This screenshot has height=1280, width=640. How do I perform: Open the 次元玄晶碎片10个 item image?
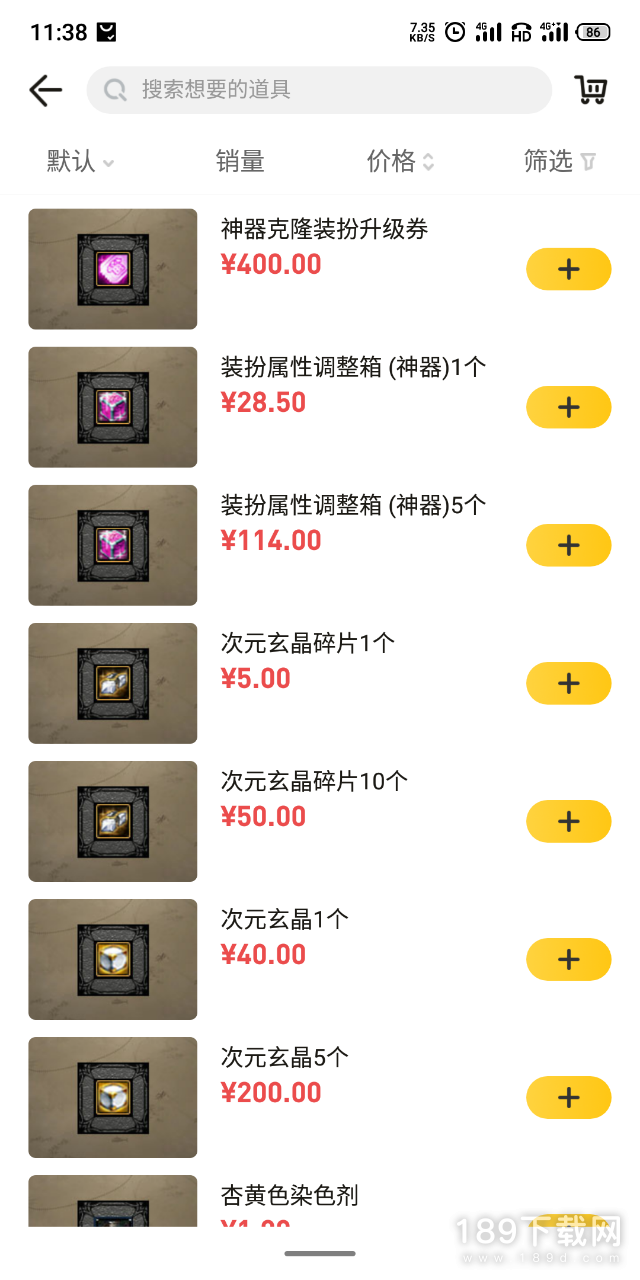click(x=113, y=821)
